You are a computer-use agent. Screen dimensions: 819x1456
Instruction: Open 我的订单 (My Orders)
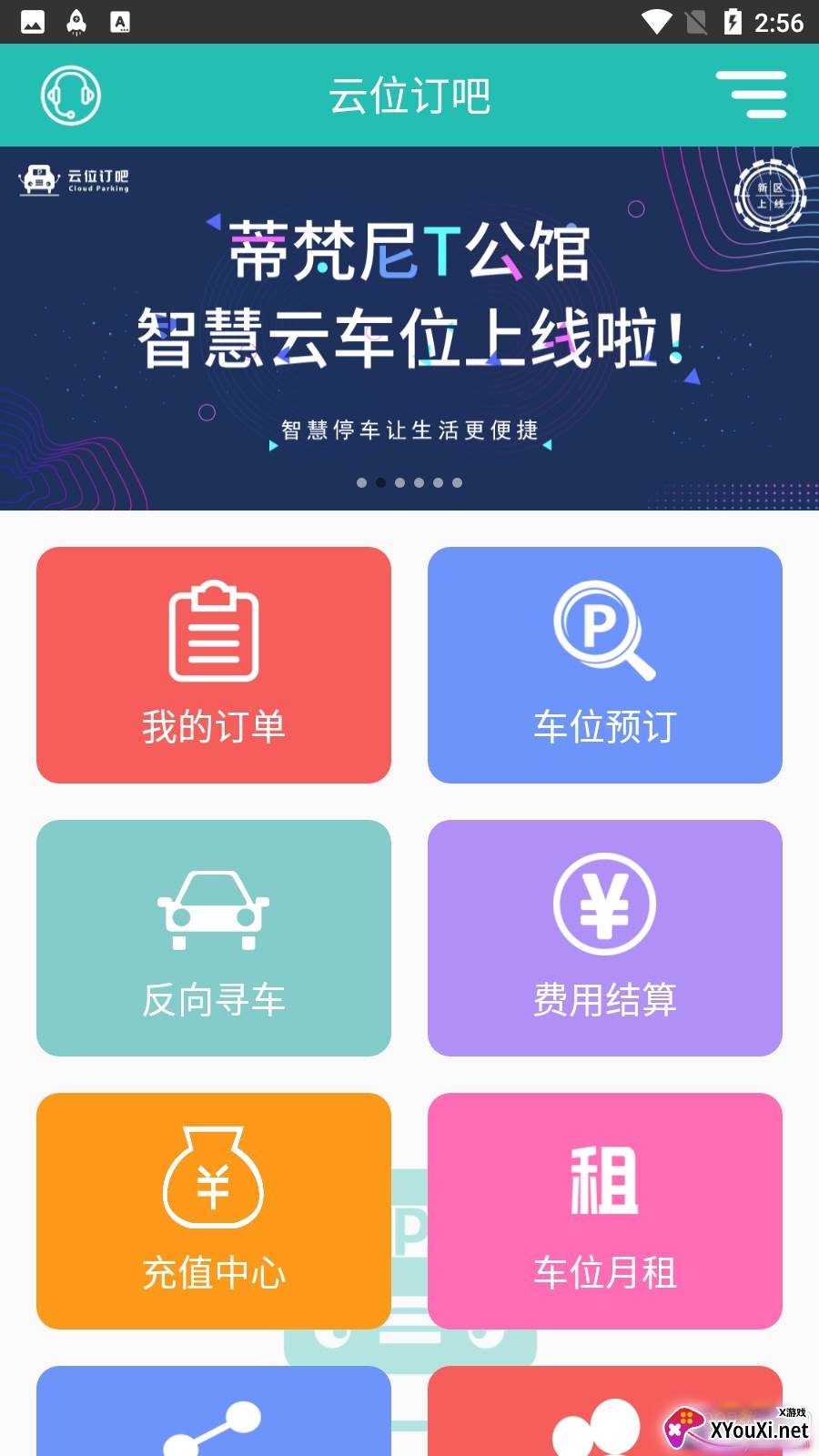point(214,665)
